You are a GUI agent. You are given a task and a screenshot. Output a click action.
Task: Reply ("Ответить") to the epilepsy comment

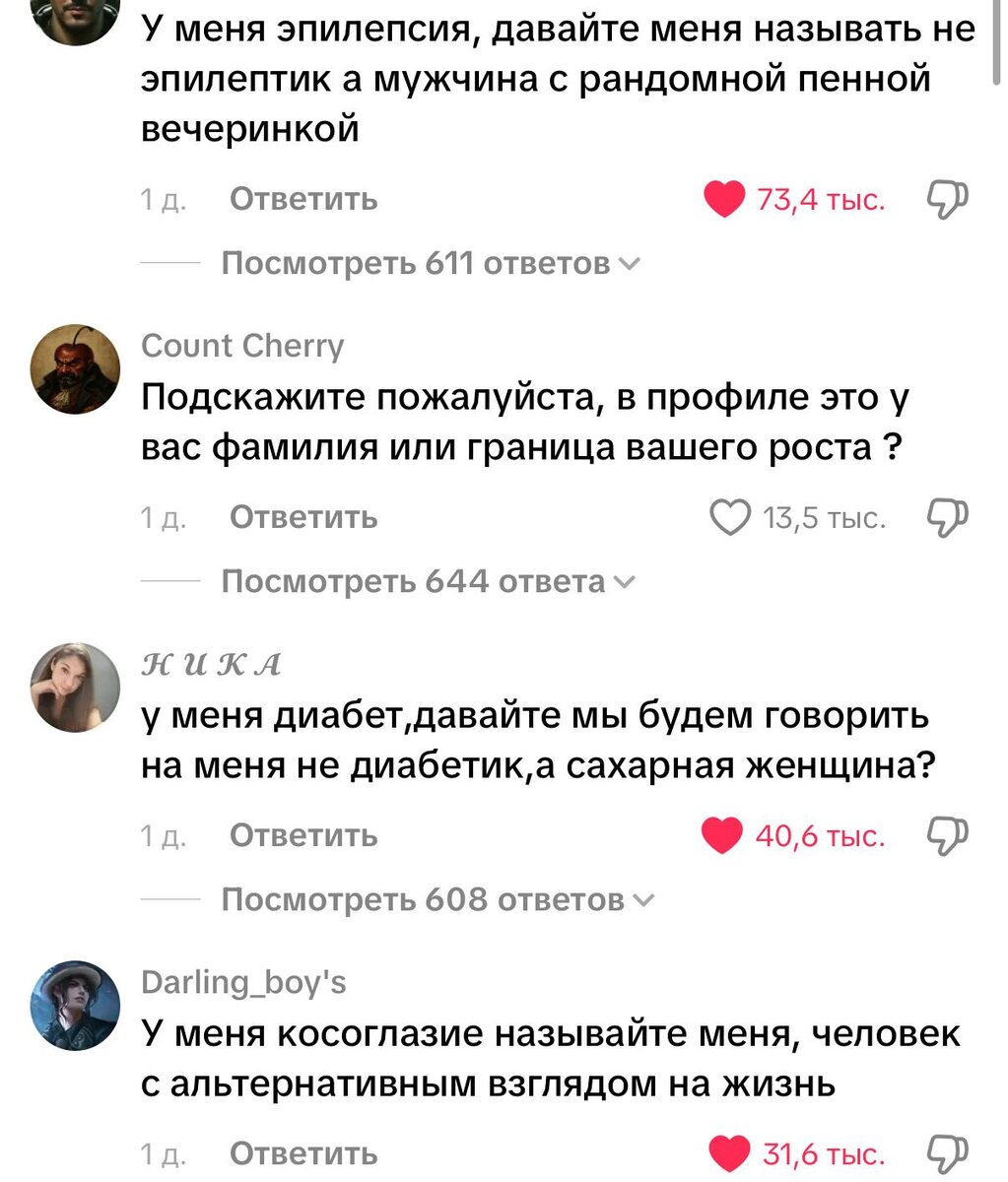click(x=302, y=199)
